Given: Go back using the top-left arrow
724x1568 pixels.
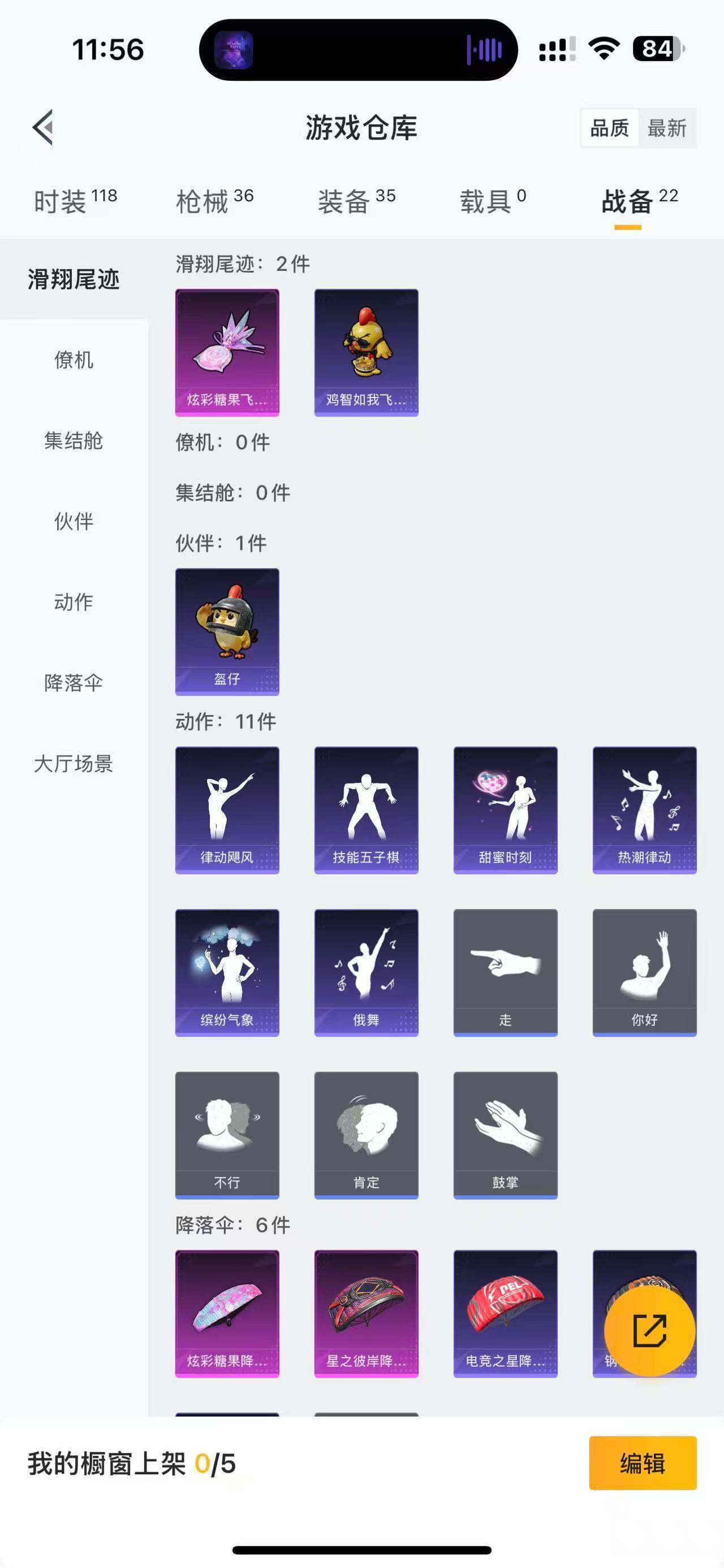Looking at the screenshot, I should (43, 127).
